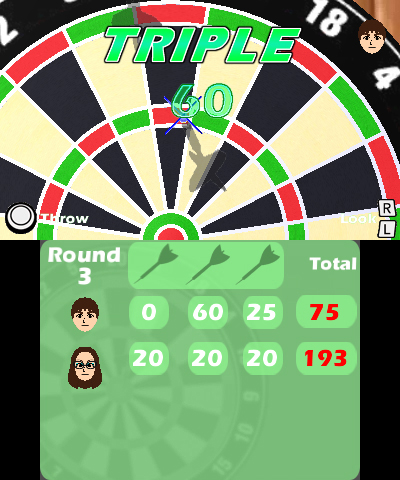The image size is (400, 480).
Task: Tap the Throw button prompt
Action: [x=47, y=218]
